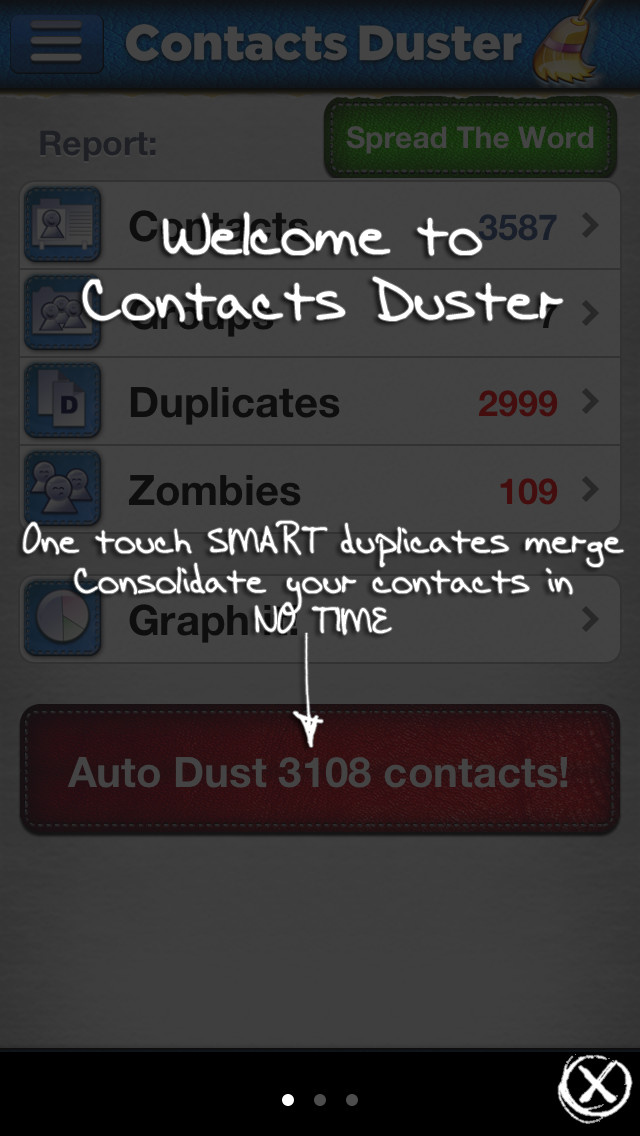Open the Graph row
Viewport: 640px width, 1136px height.
click(x=320, y=619)
